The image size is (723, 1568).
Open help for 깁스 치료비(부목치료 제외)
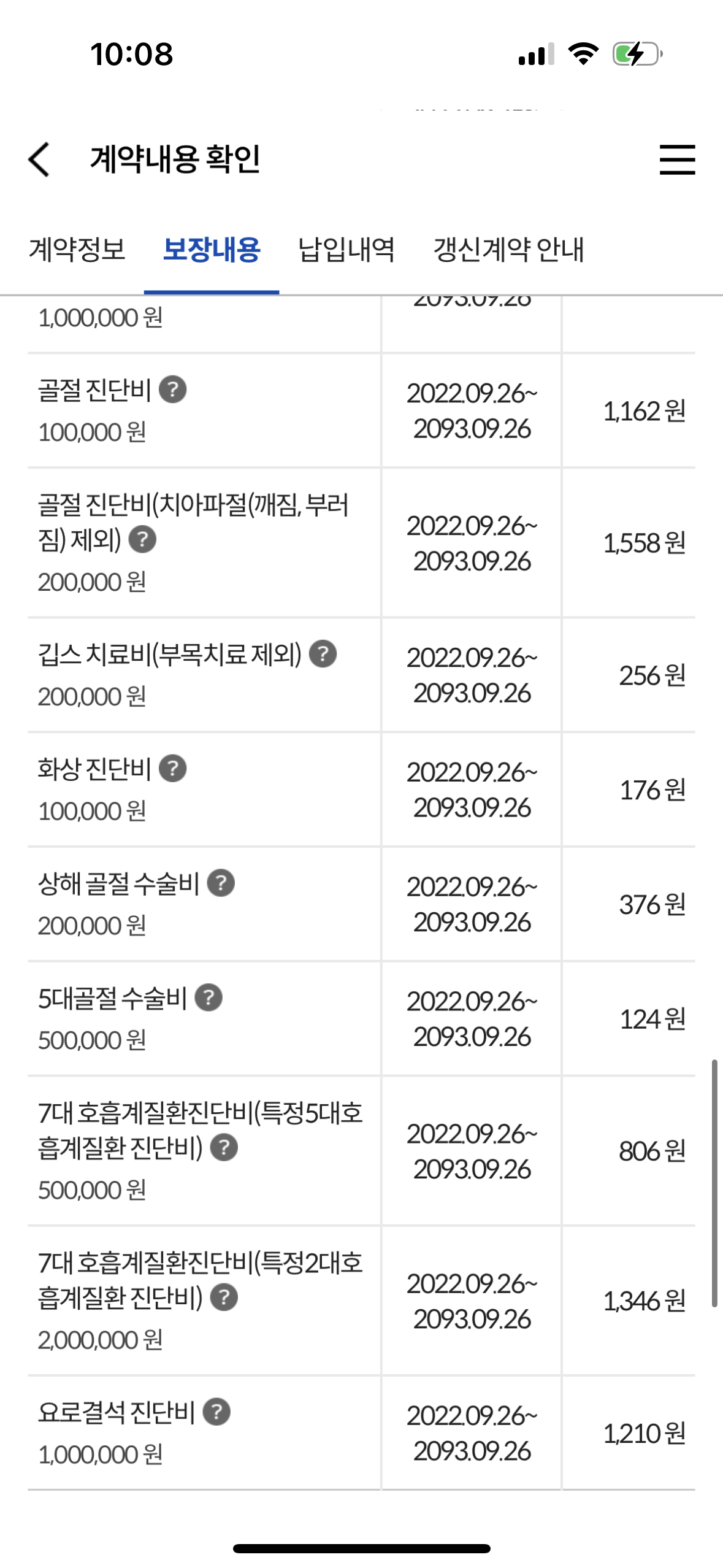pos(323,654)
